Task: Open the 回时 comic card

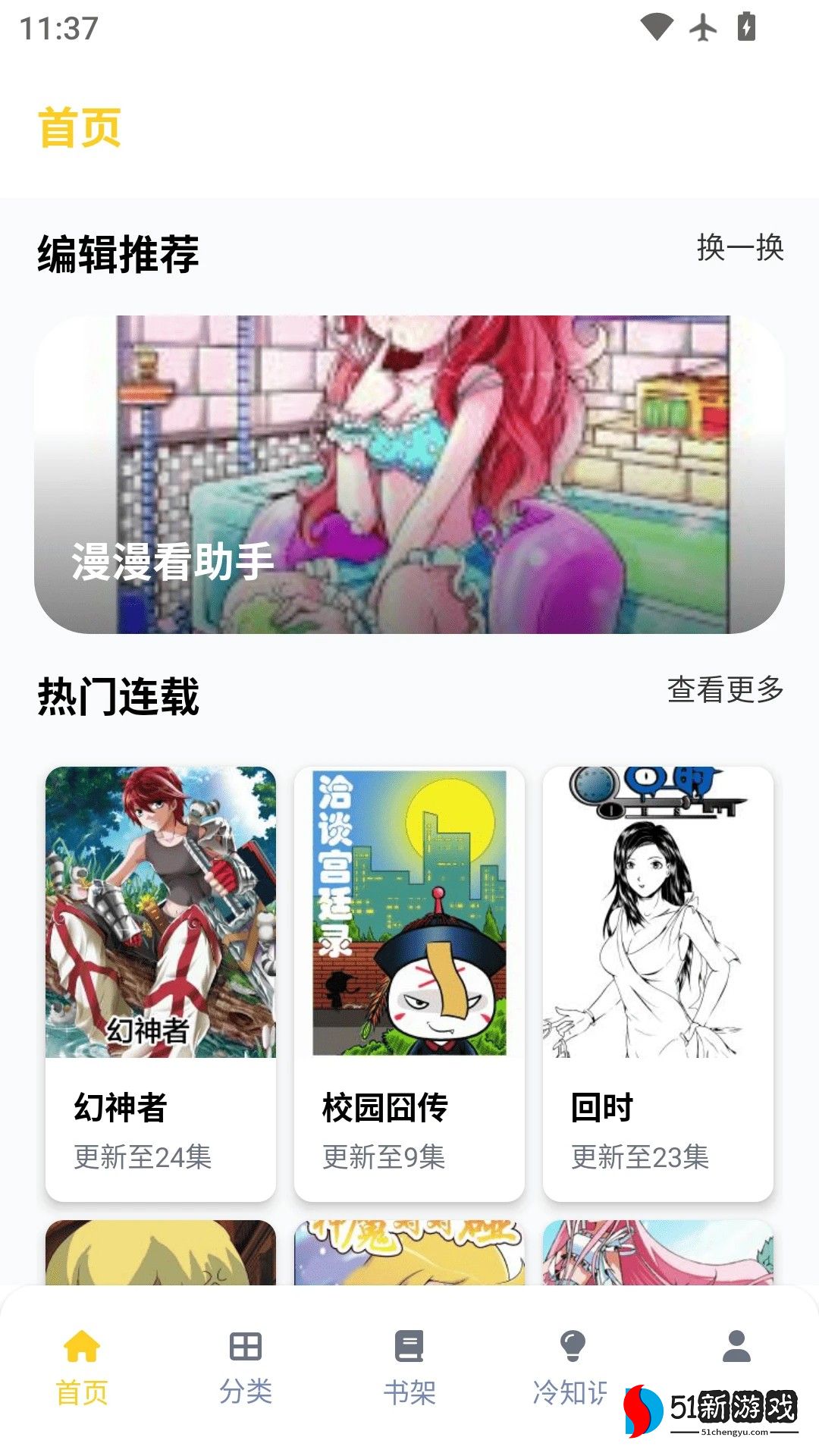Action: [658, 983]
